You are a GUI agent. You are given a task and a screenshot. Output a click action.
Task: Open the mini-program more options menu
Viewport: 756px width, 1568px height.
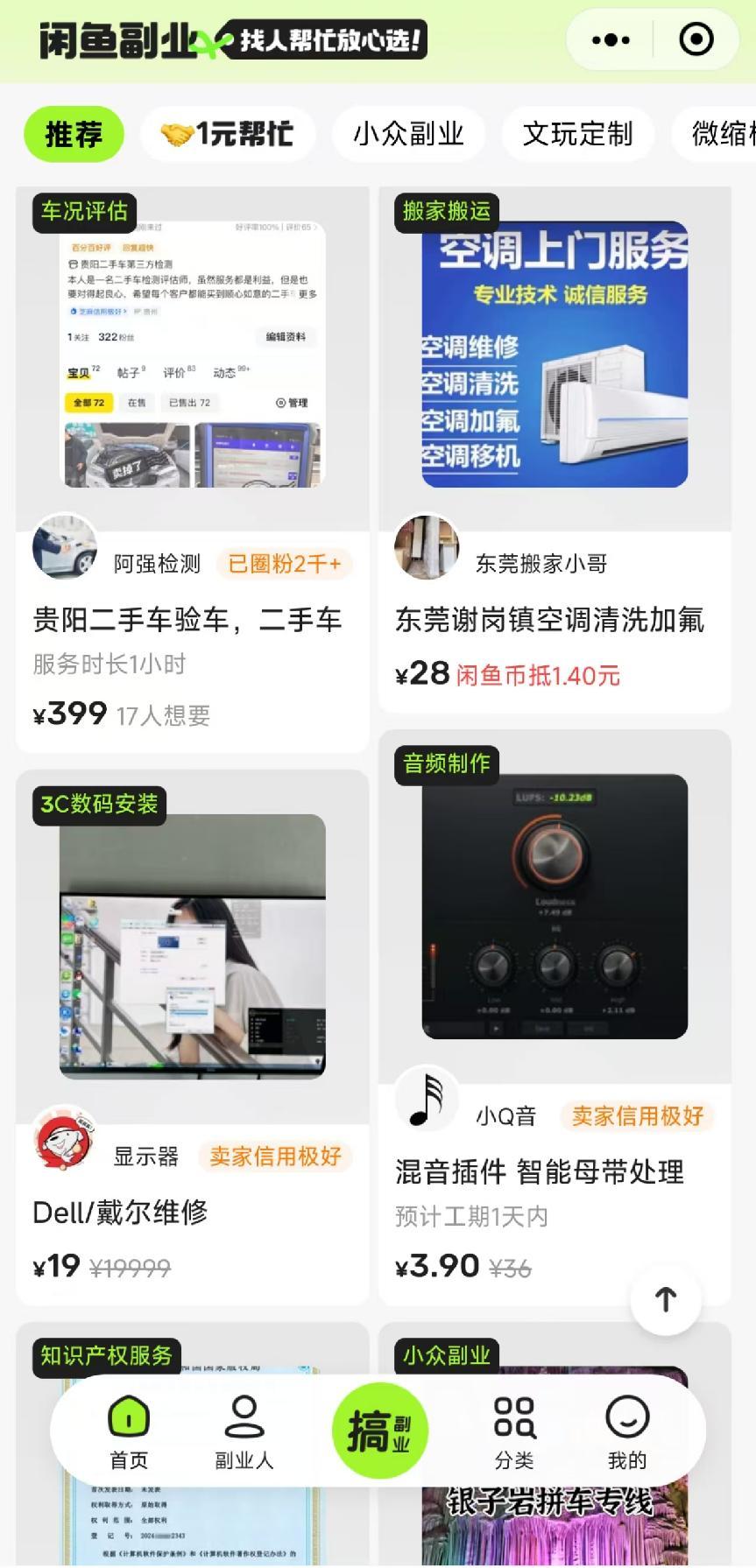[x=611, y=40]
